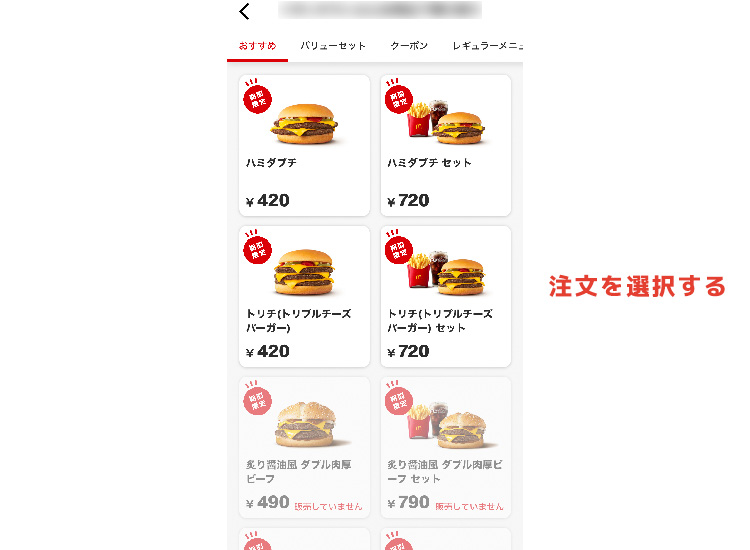
Task: Switch to the バリューセット tab
Action: [333, 46]
